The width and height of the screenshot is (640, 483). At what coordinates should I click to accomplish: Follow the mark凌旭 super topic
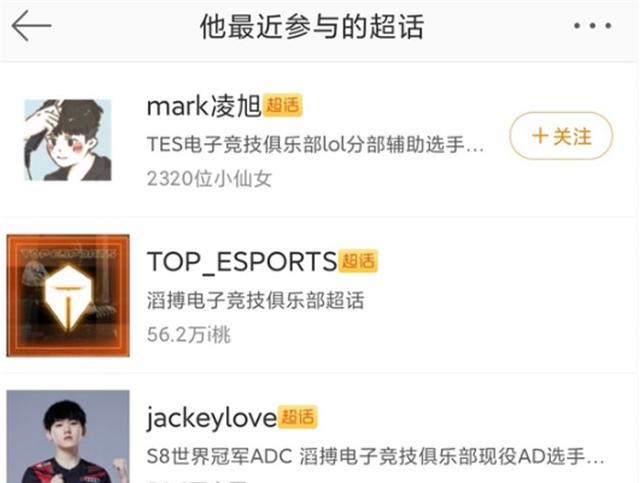click(561, 136)
